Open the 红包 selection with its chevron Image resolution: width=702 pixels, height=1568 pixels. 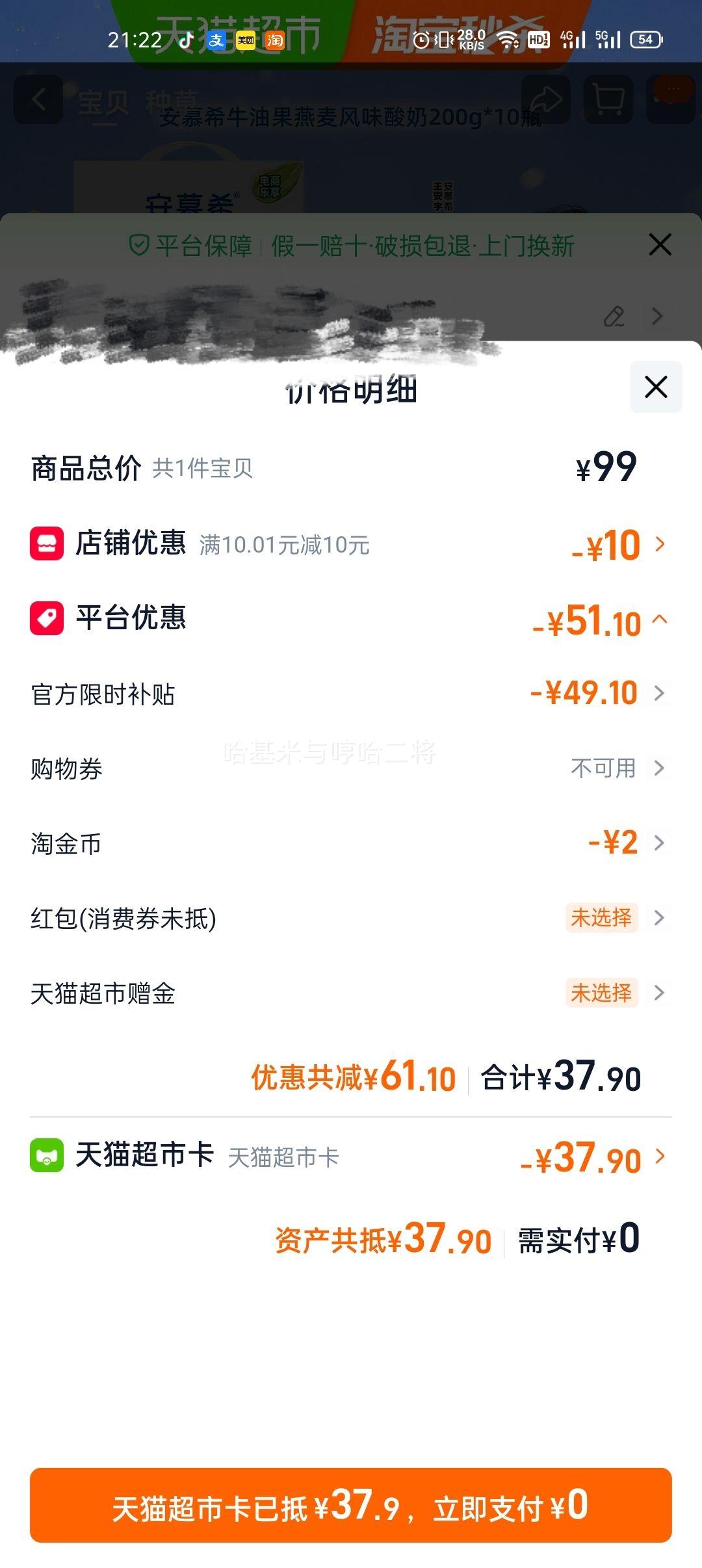(659, 918)
